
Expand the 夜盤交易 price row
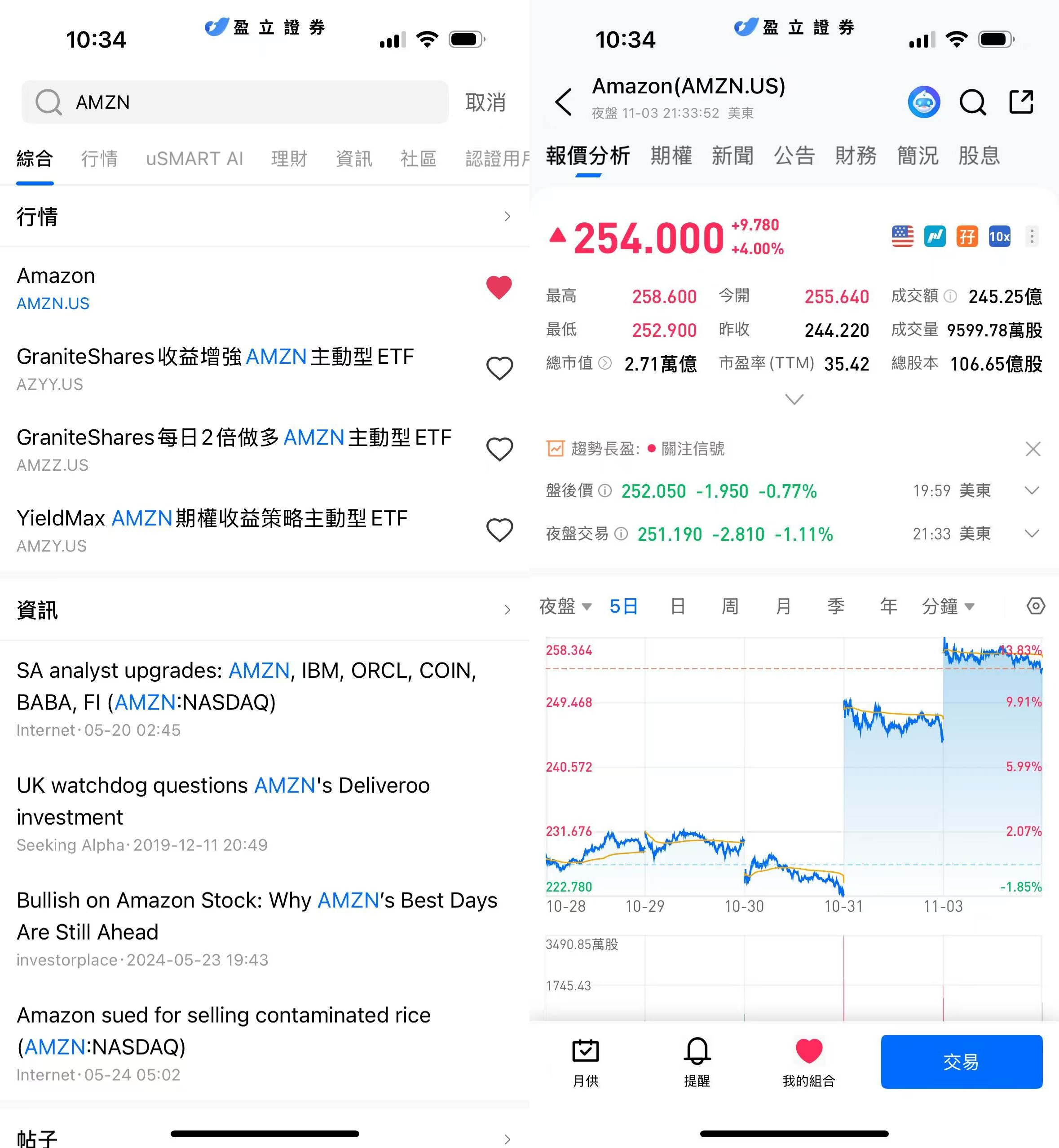point(1032,534)
